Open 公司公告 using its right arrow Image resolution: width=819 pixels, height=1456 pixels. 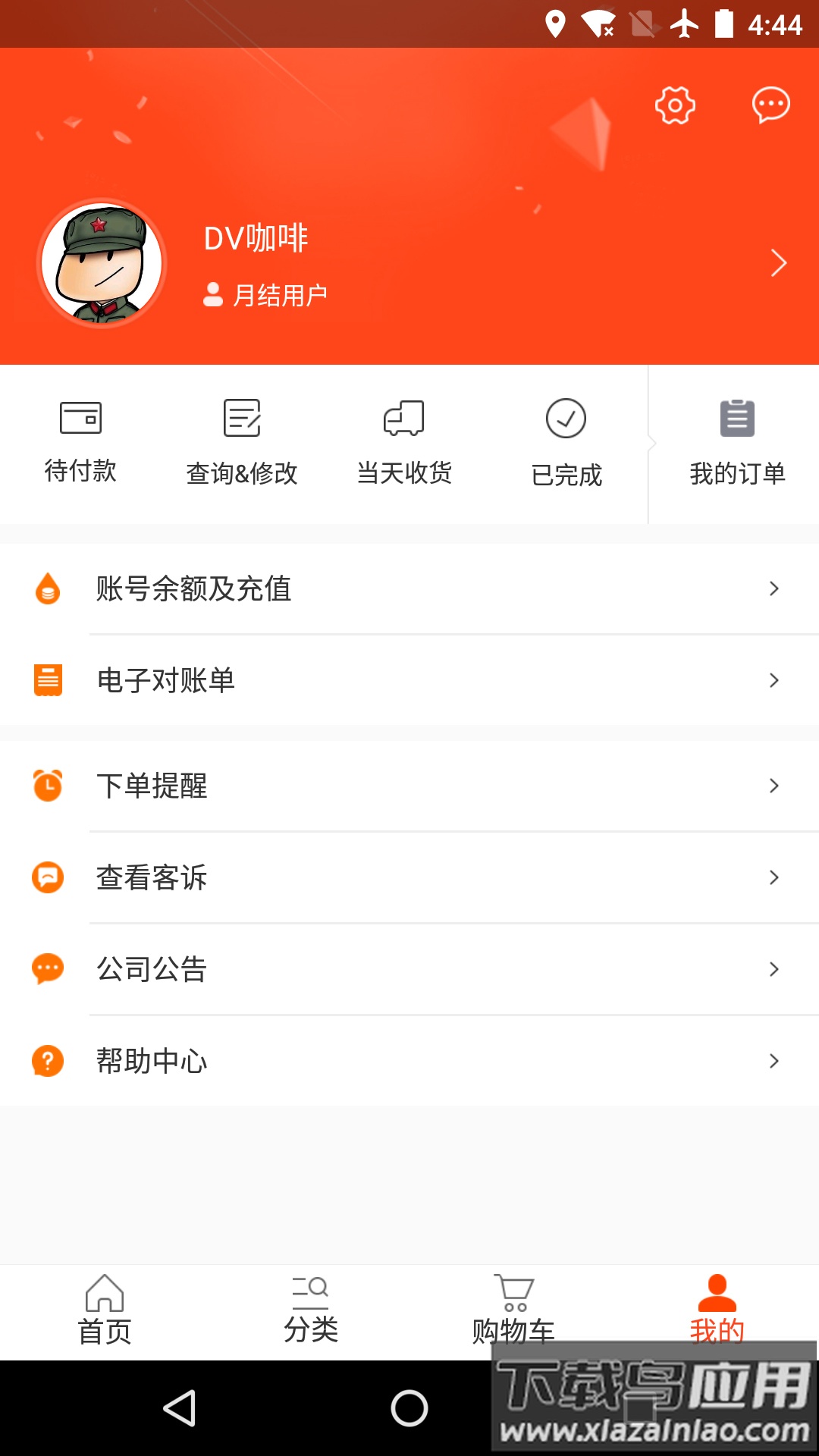click(773, 969)
